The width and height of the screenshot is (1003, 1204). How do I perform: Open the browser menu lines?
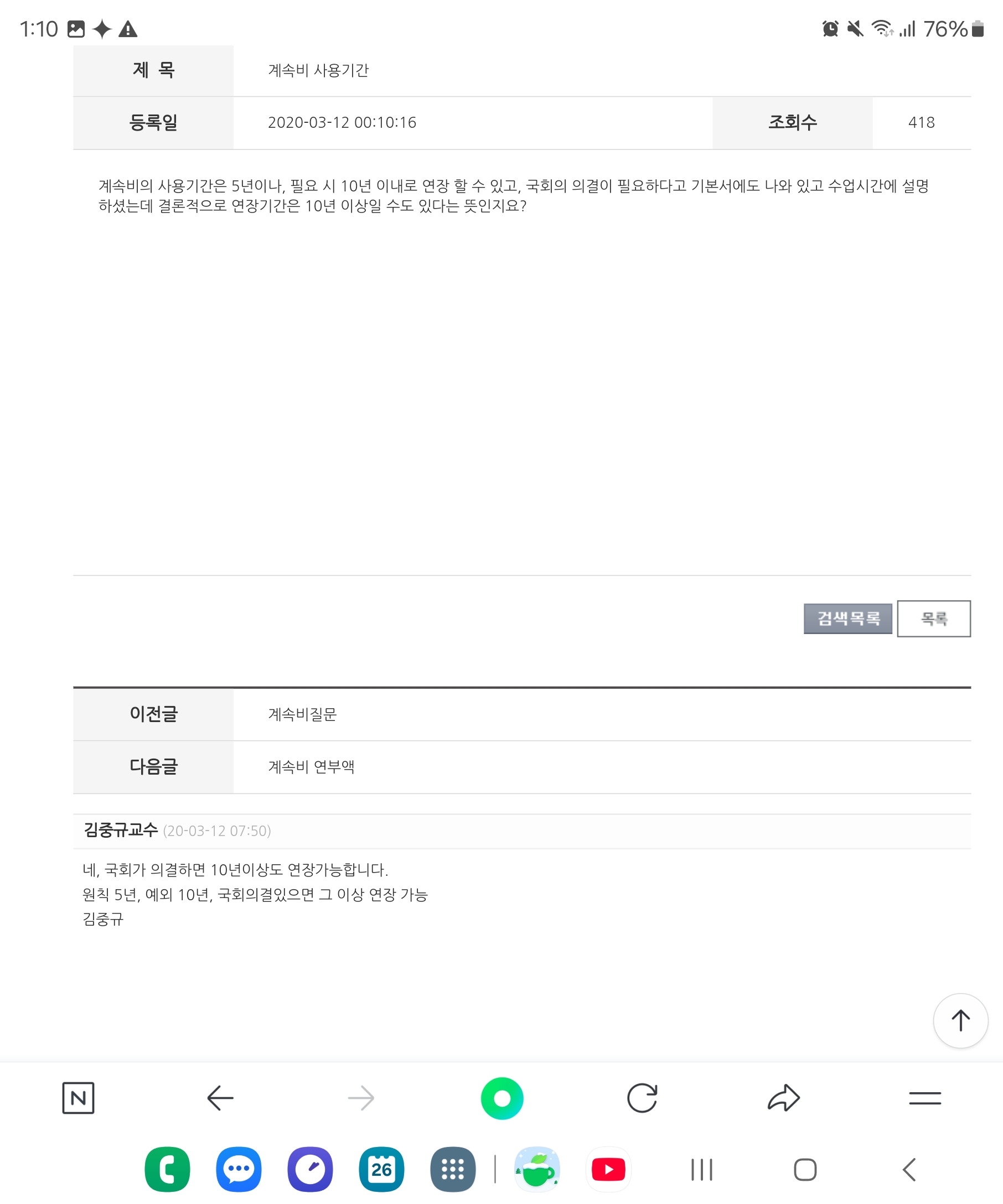[924, 1098]
